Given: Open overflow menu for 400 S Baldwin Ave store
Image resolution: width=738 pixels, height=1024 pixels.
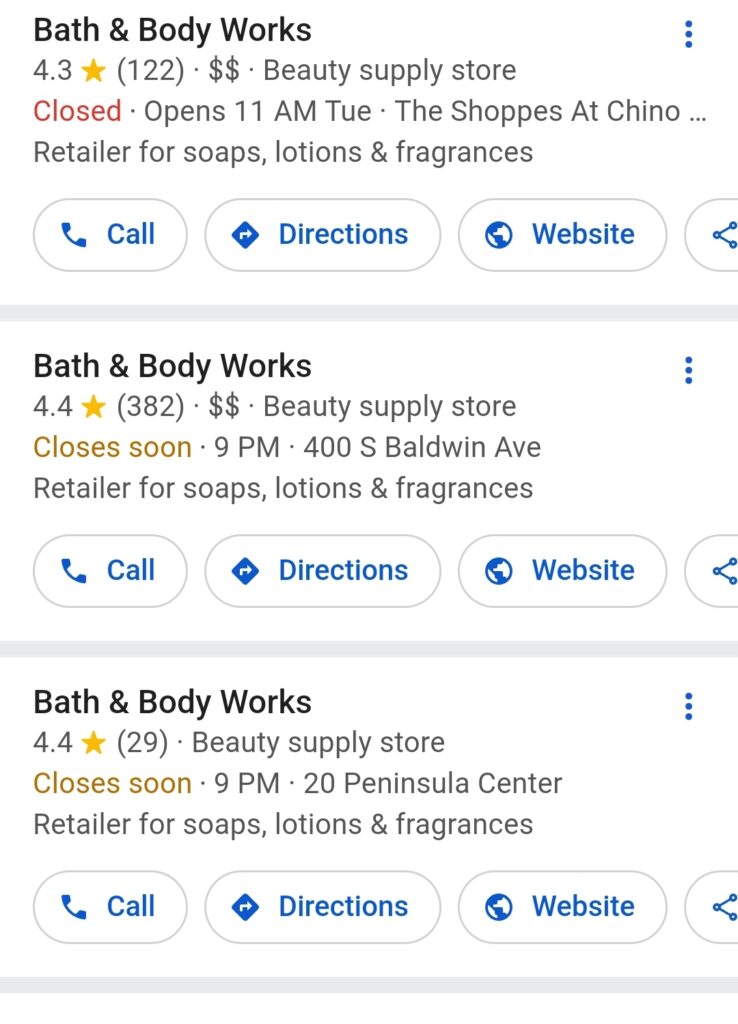Looking at the screenshot, I should point(688,371).
